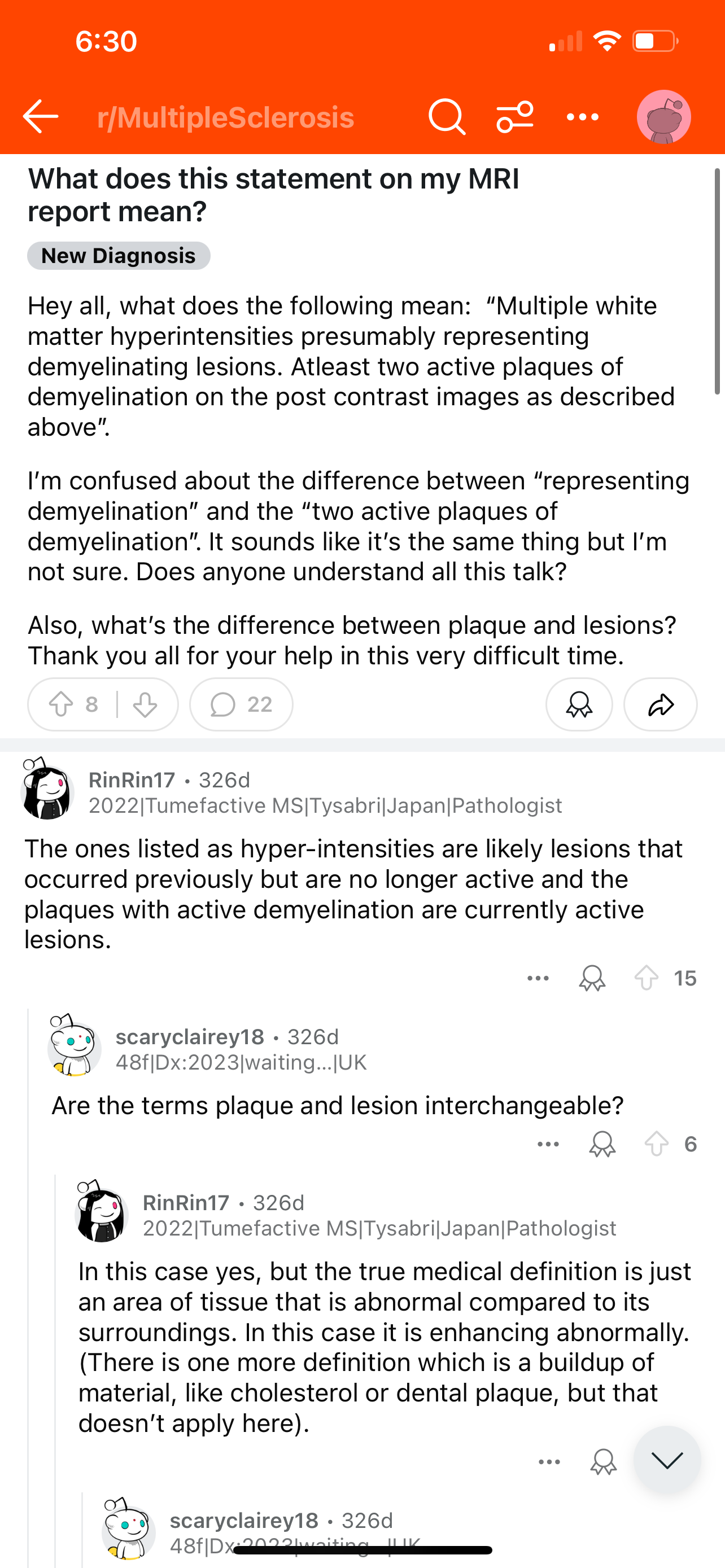Downvote the MRI report post
The width and height of the screenshot is (725, 1568).
pos(145,704)
